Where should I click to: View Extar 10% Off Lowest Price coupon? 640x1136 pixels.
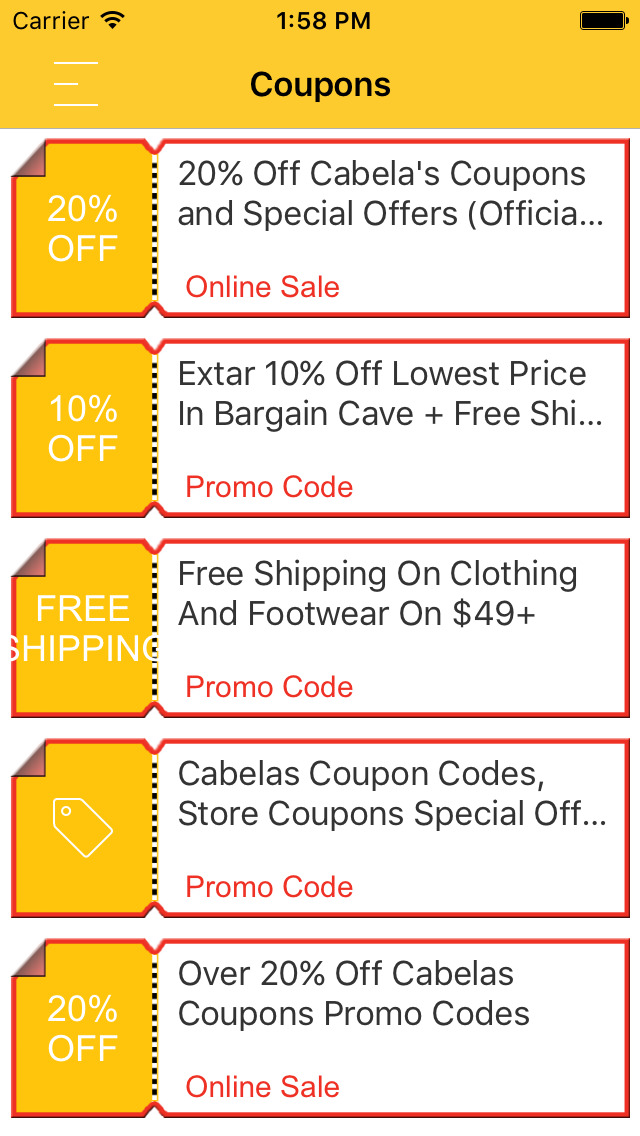click(x=390, y=429)
